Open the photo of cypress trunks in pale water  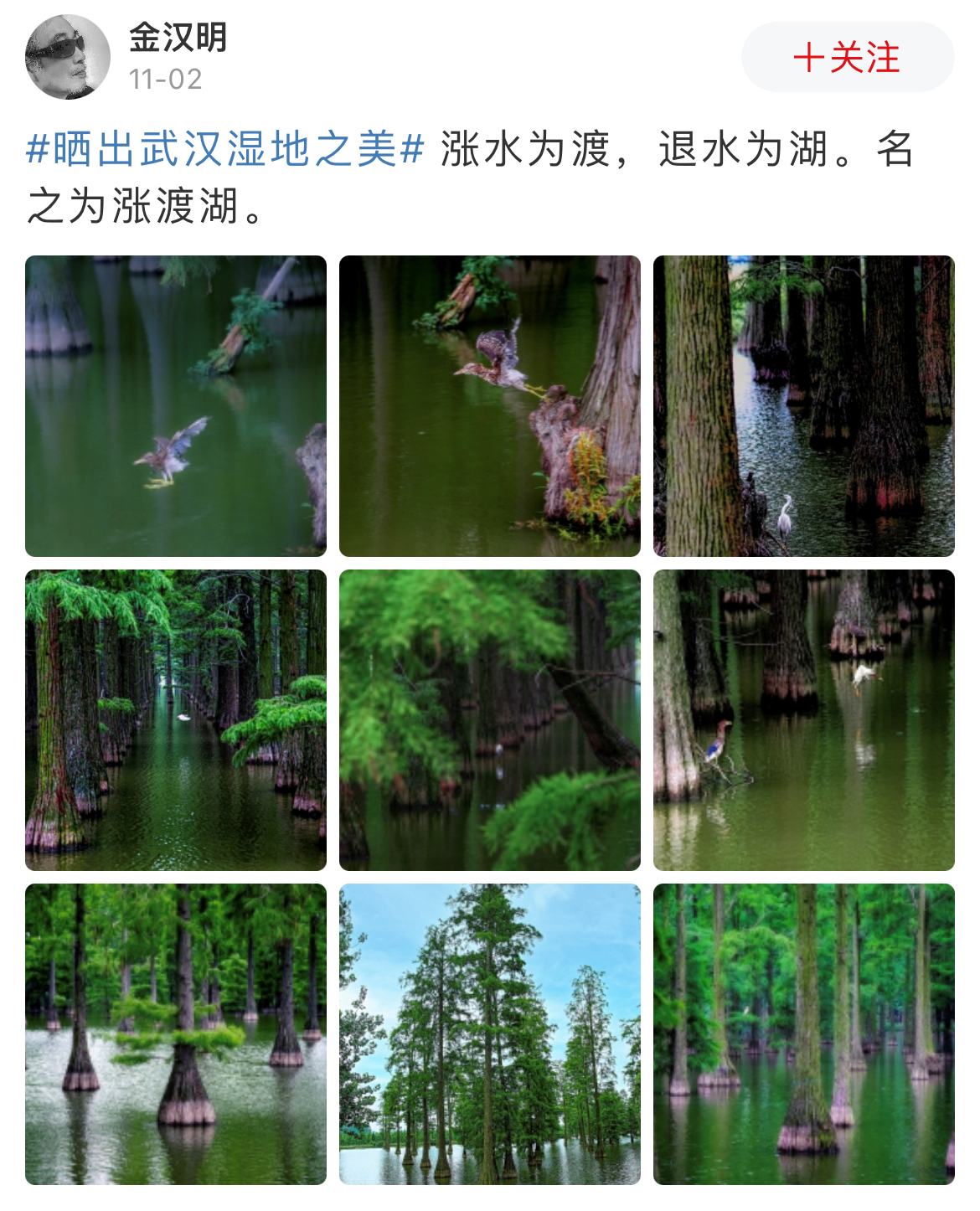click(x=176, y=1034)
